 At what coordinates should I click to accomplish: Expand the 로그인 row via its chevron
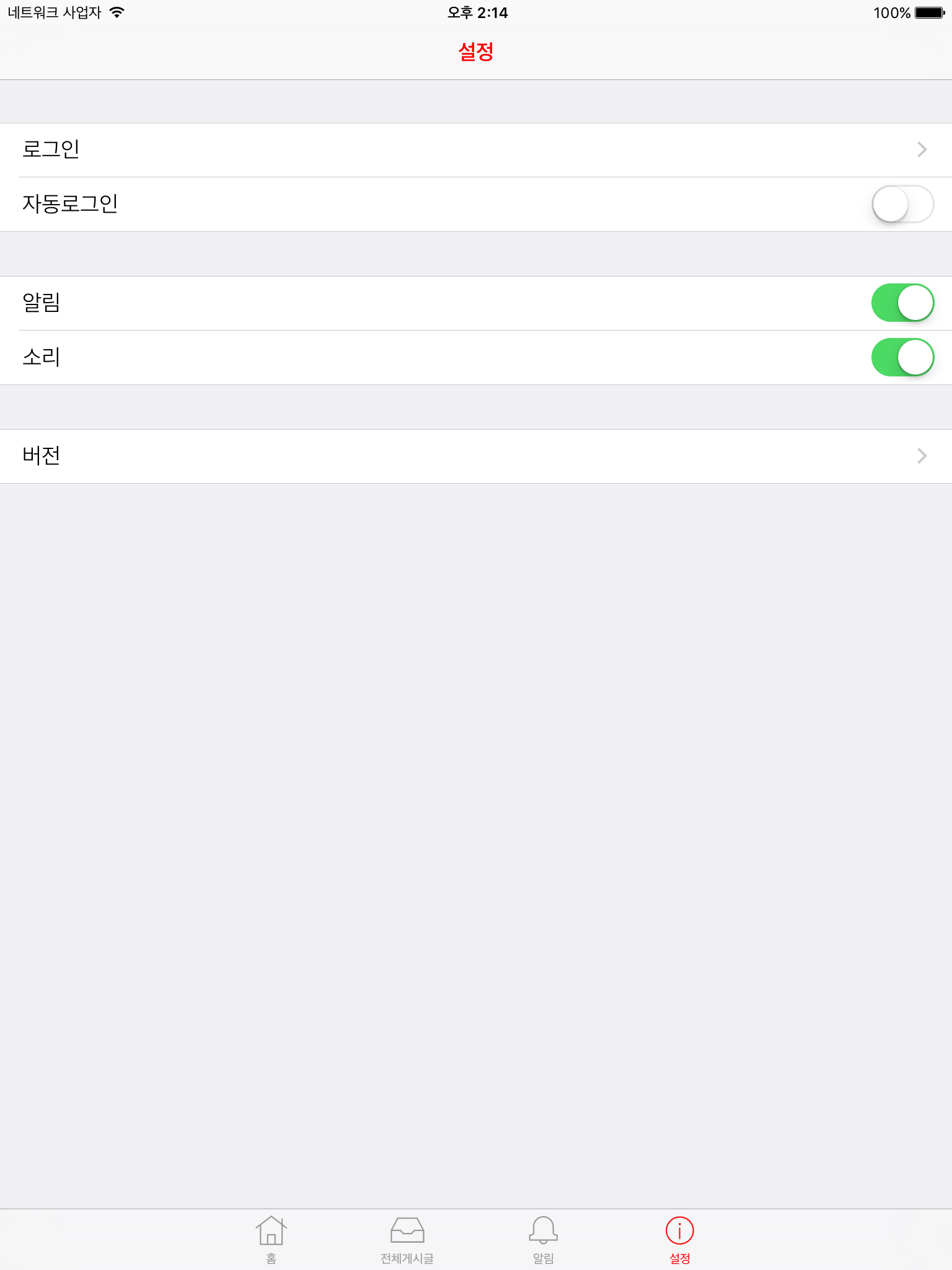[x=922, y=149]
